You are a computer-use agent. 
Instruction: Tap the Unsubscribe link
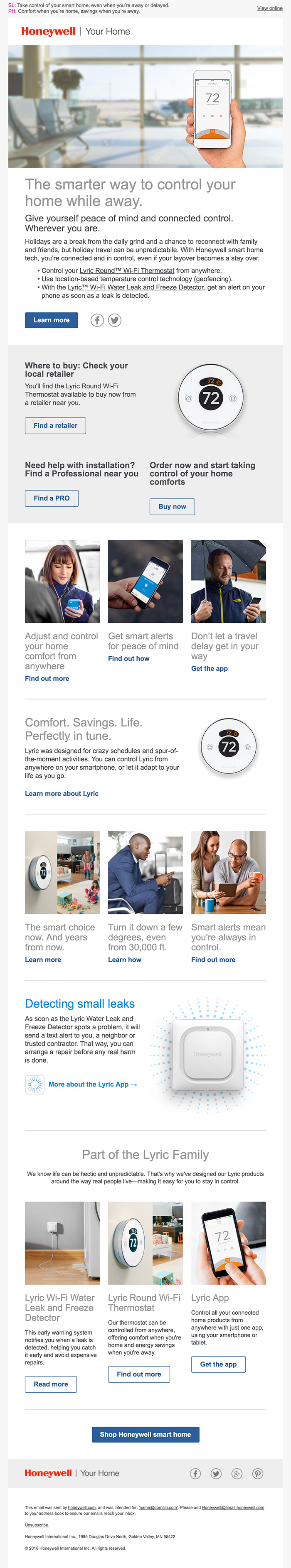pyautogui.click(x=37, y=1525)
